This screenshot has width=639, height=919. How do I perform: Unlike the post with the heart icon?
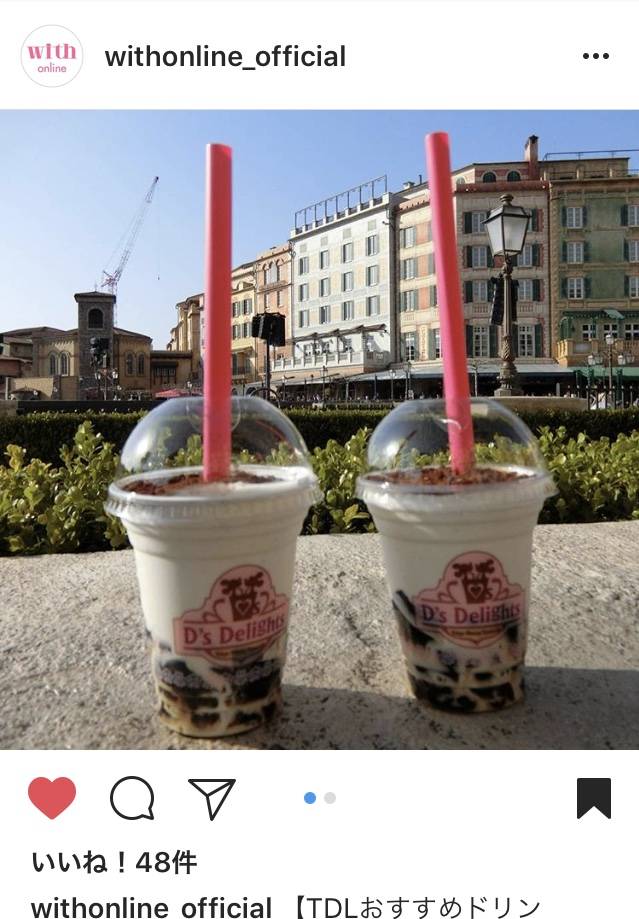(52, 798)
